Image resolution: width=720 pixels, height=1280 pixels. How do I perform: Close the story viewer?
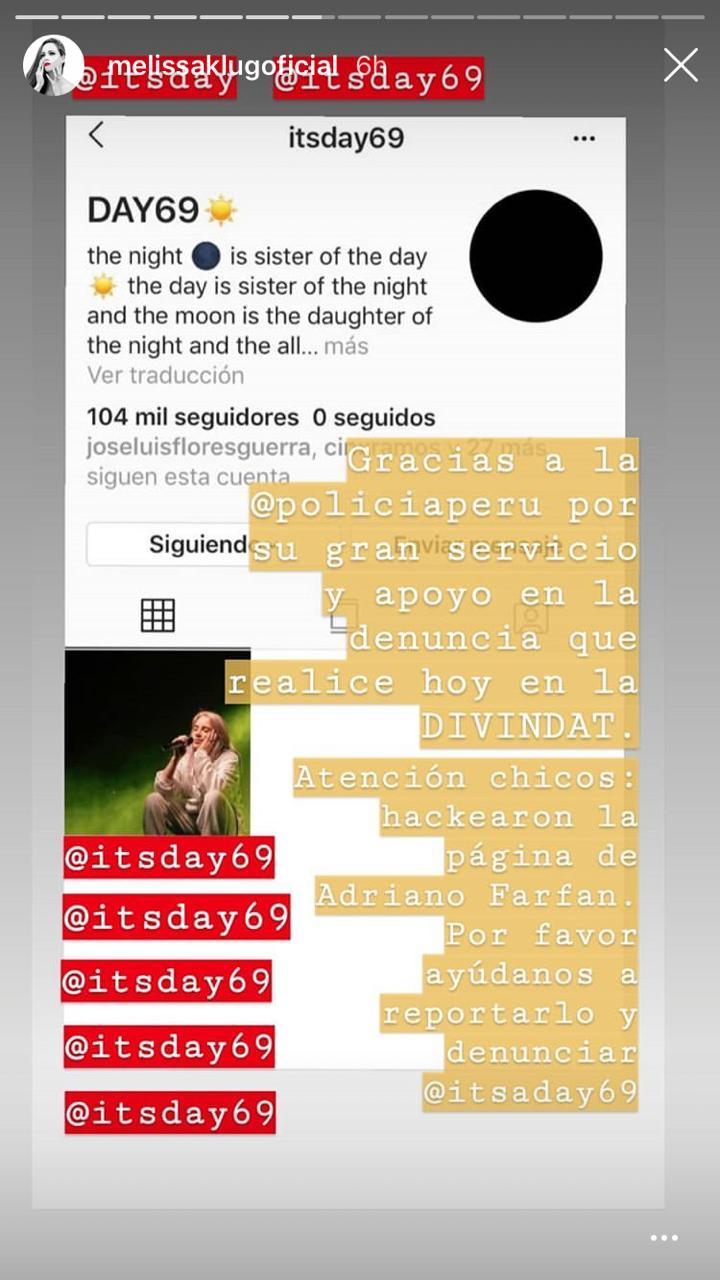click(681, 65)
